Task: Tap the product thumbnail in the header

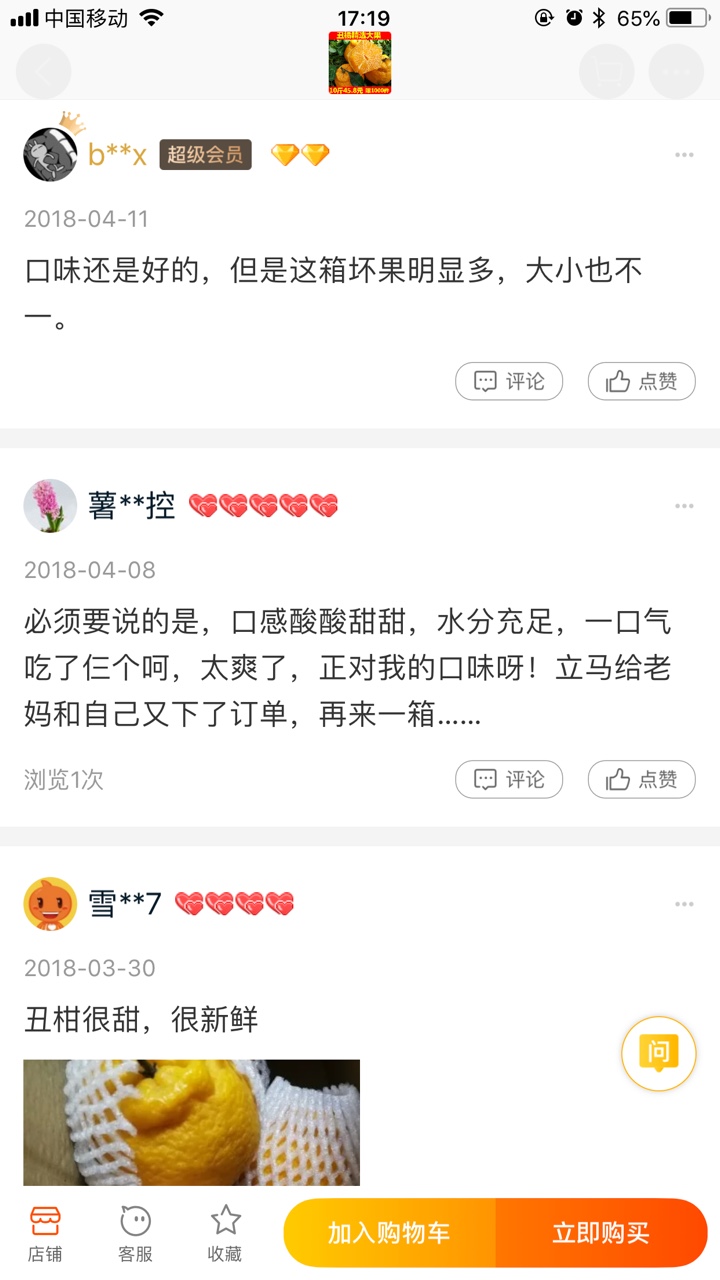Action: point(360,63)
